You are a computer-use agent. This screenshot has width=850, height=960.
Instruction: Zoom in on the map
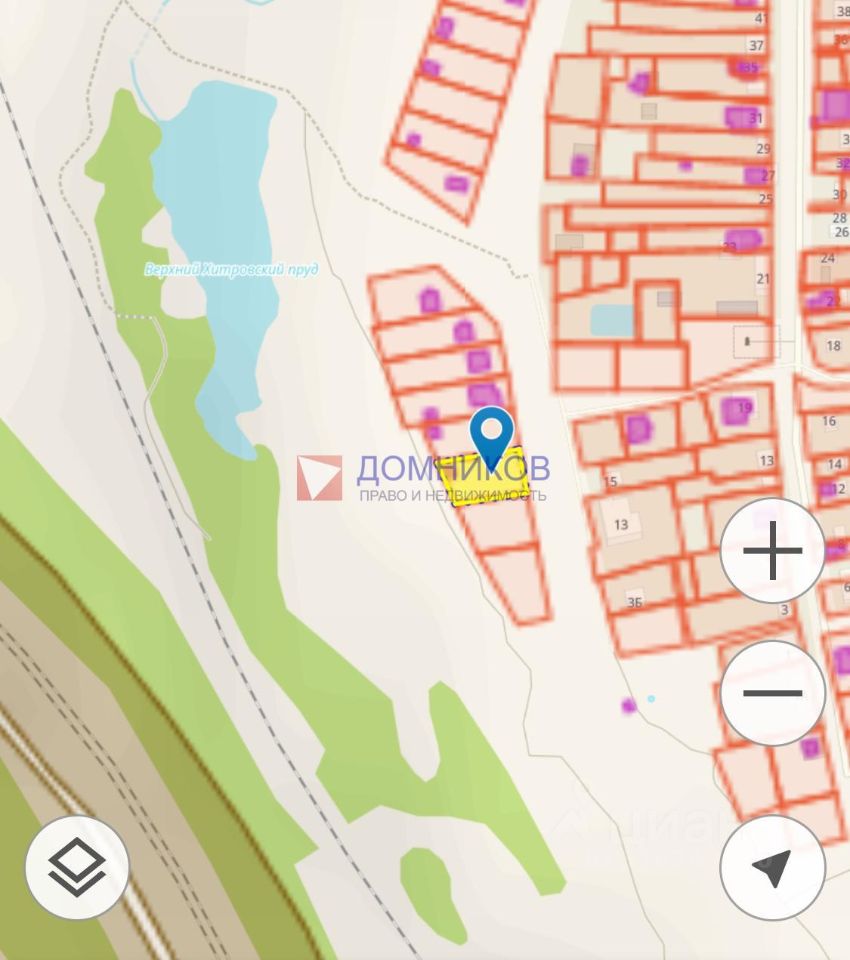coord(772,551)
